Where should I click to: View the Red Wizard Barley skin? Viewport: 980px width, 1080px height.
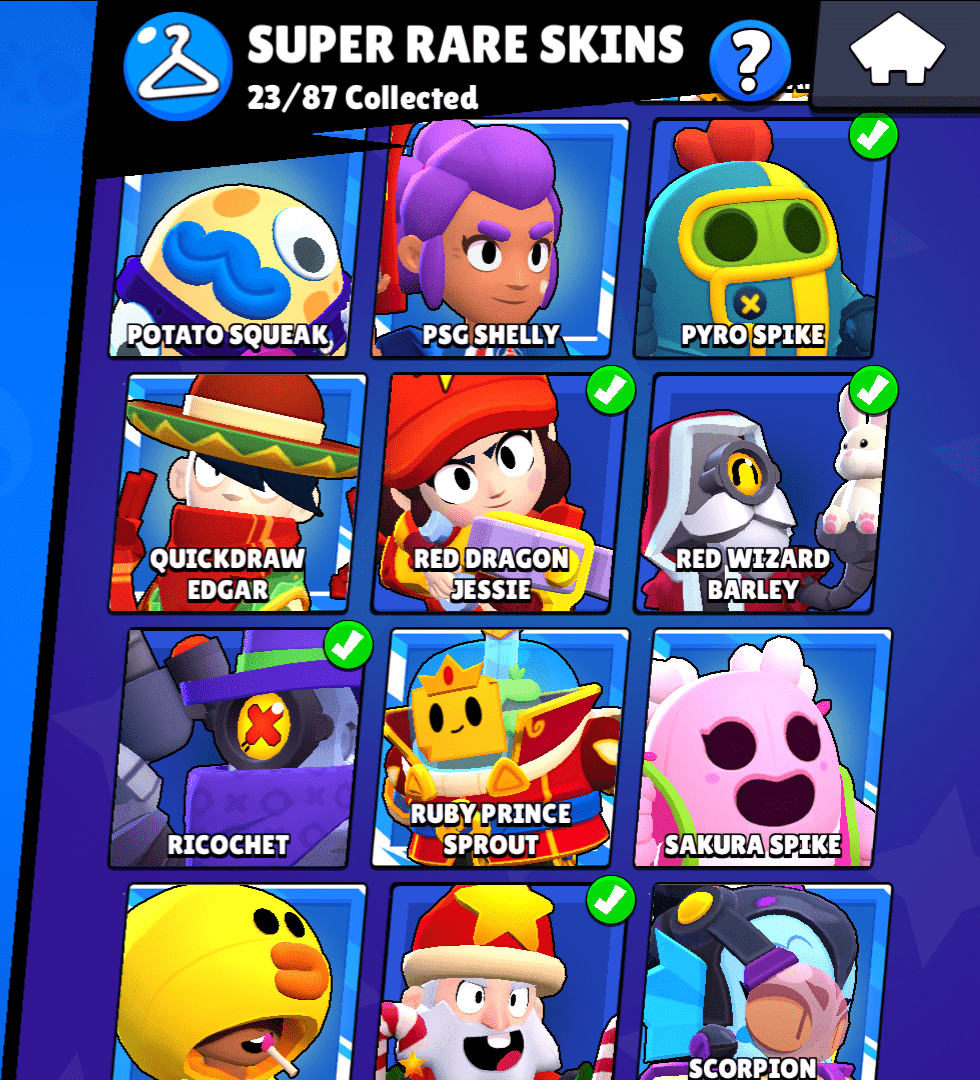click(758, 495)
